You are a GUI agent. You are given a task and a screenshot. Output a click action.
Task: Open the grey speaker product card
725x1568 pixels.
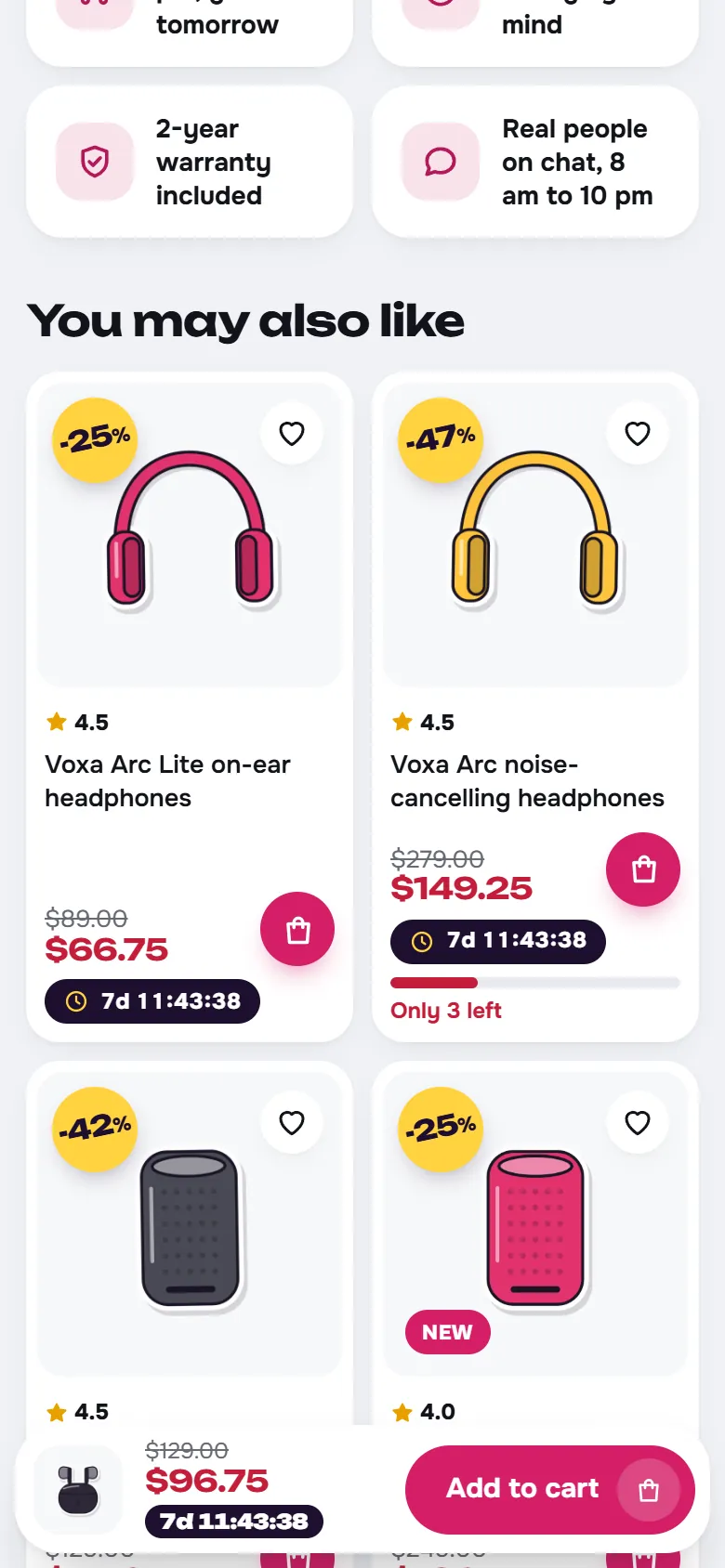(x=190, y=1245)
